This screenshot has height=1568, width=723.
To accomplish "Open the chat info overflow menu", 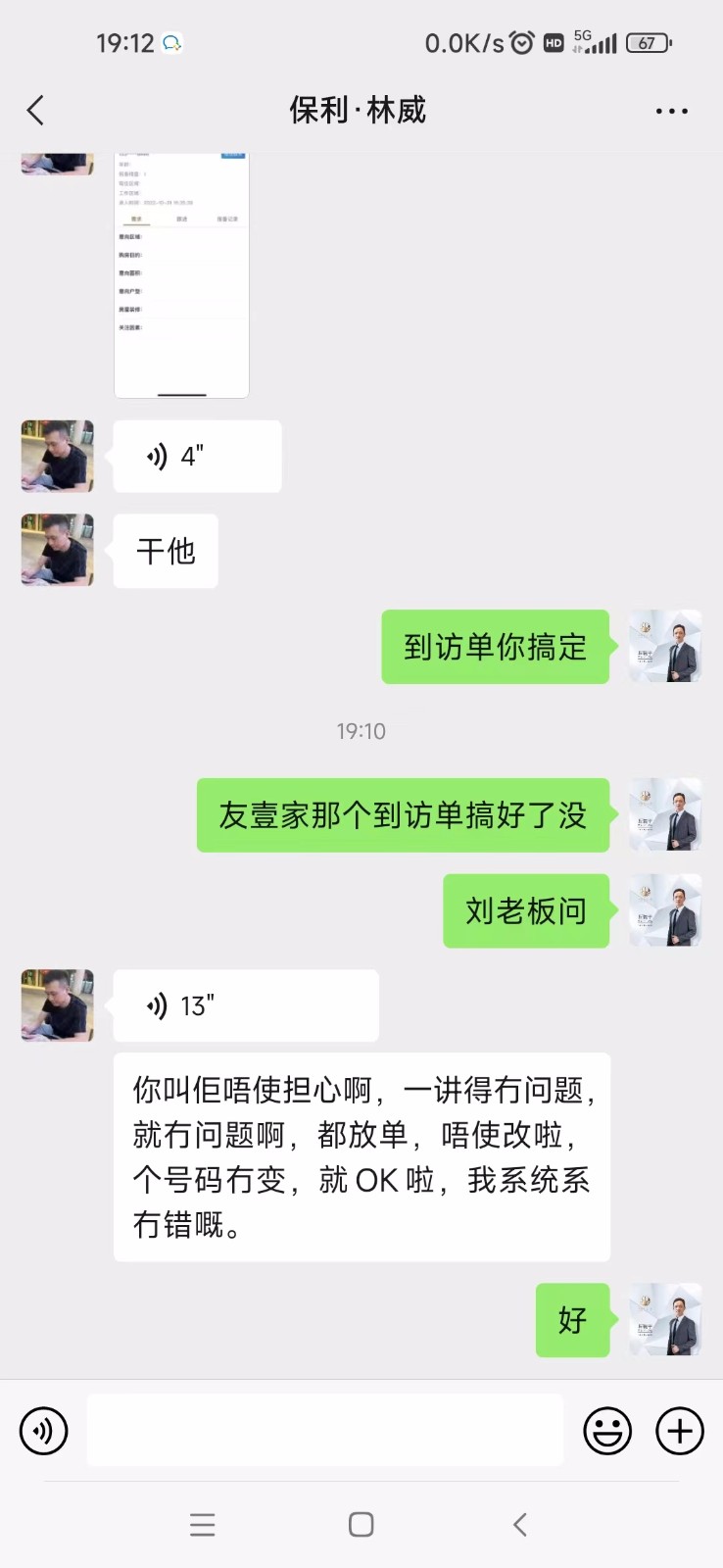I will (x=671, y=111).
